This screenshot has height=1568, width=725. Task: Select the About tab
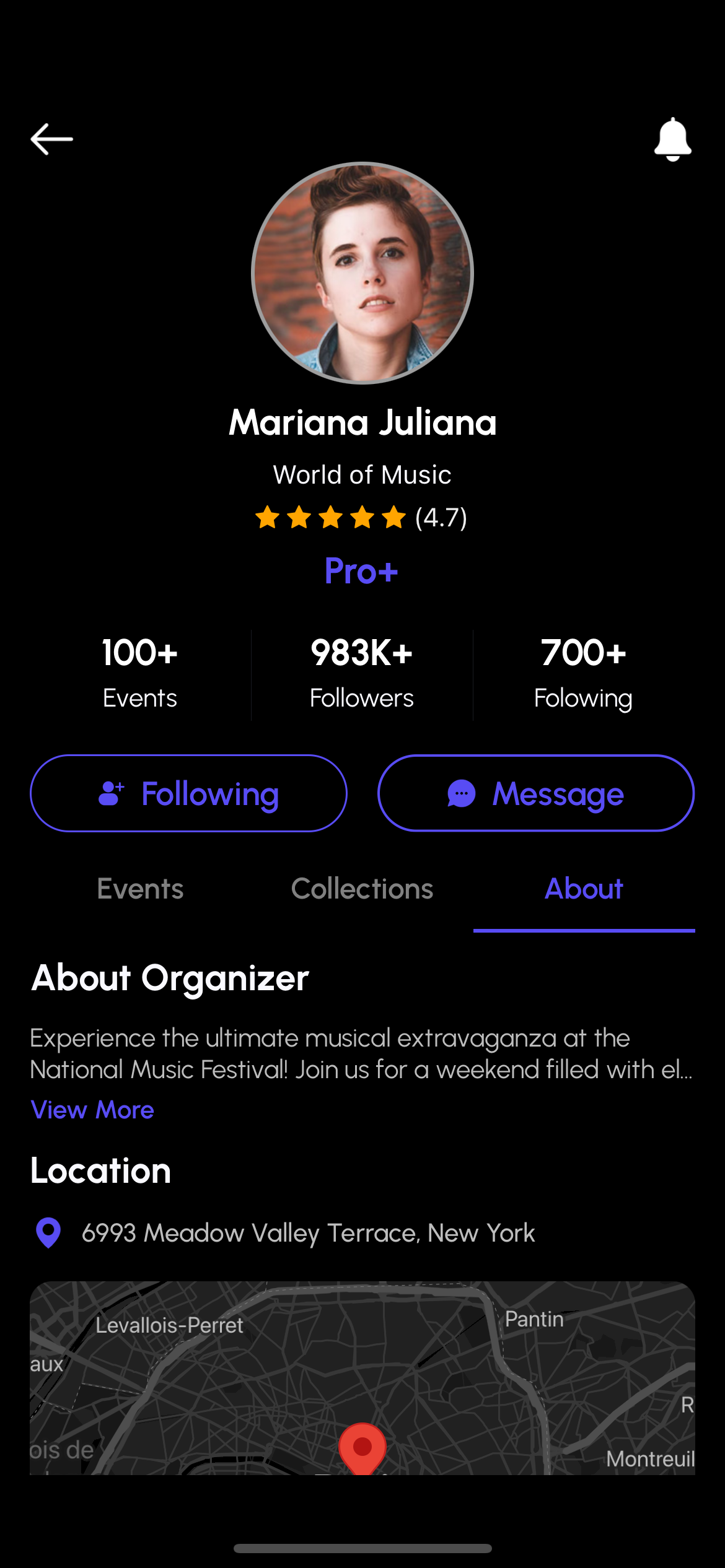point(584,889)
